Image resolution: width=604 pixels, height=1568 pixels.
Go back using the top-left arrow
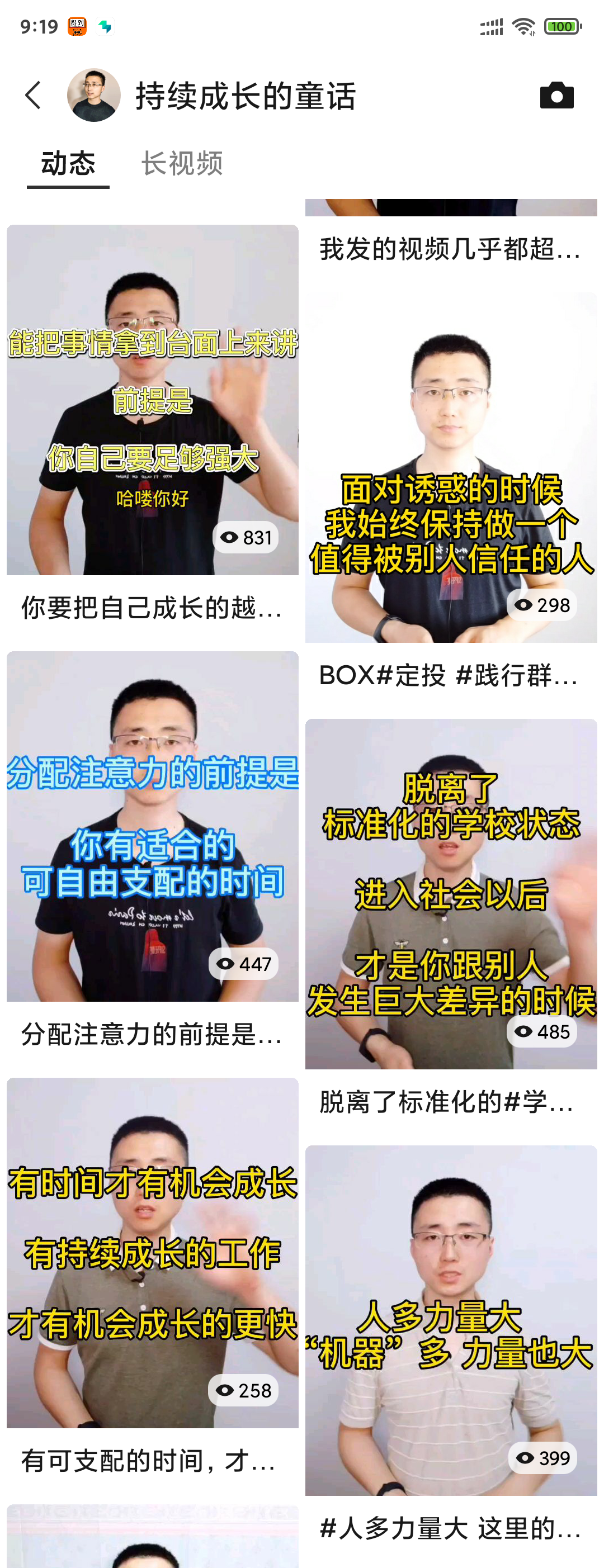pyautogui.click(x=34, y=96)
